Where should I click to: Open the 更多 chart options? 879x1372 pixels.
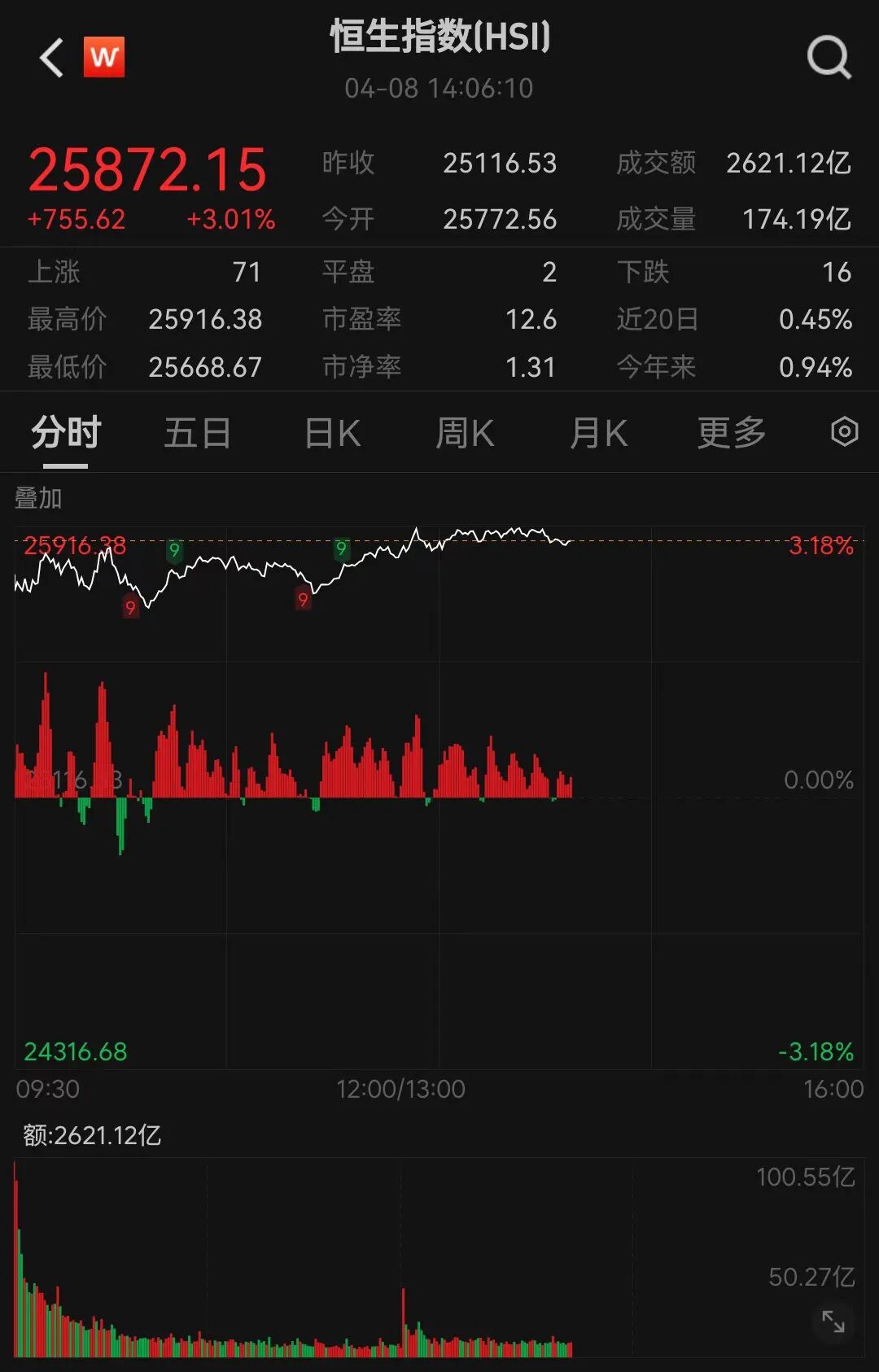click(x=732, y=433)
